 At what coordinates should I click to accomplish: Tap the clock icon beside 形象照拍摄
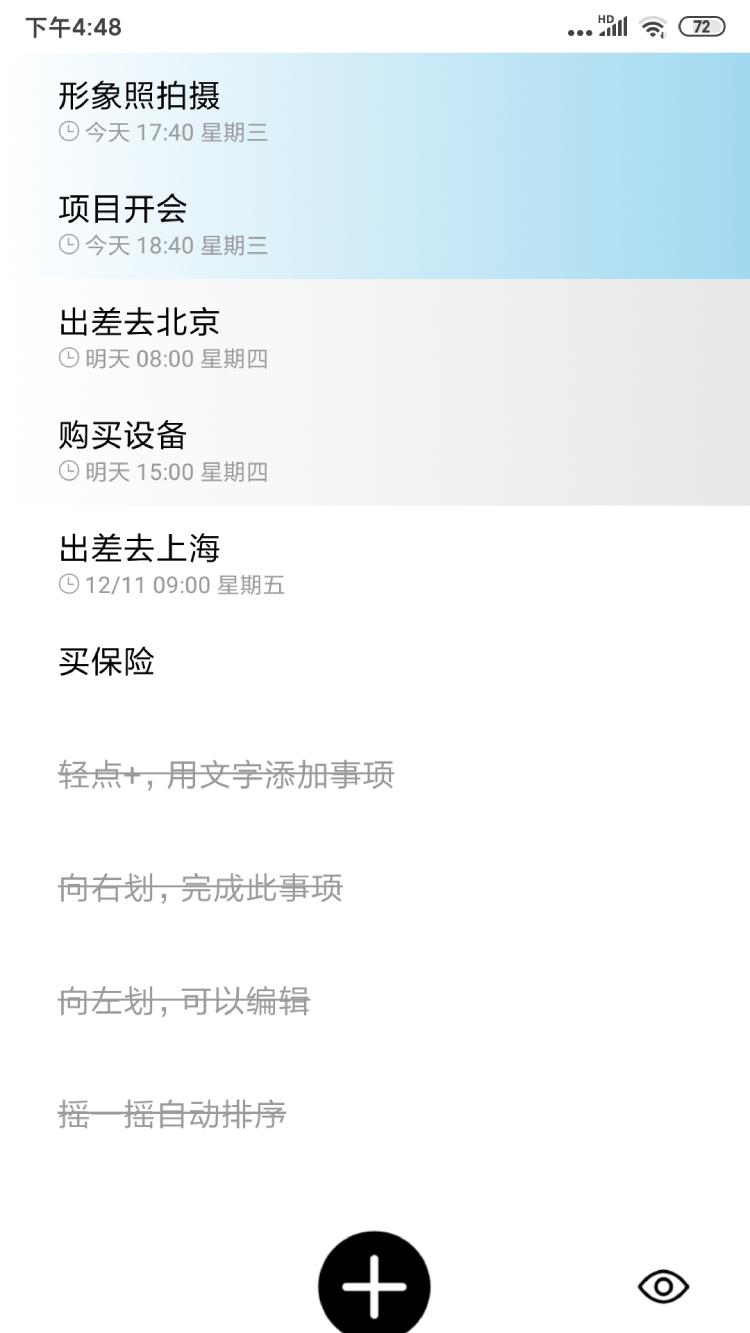(x=68, y=130)
